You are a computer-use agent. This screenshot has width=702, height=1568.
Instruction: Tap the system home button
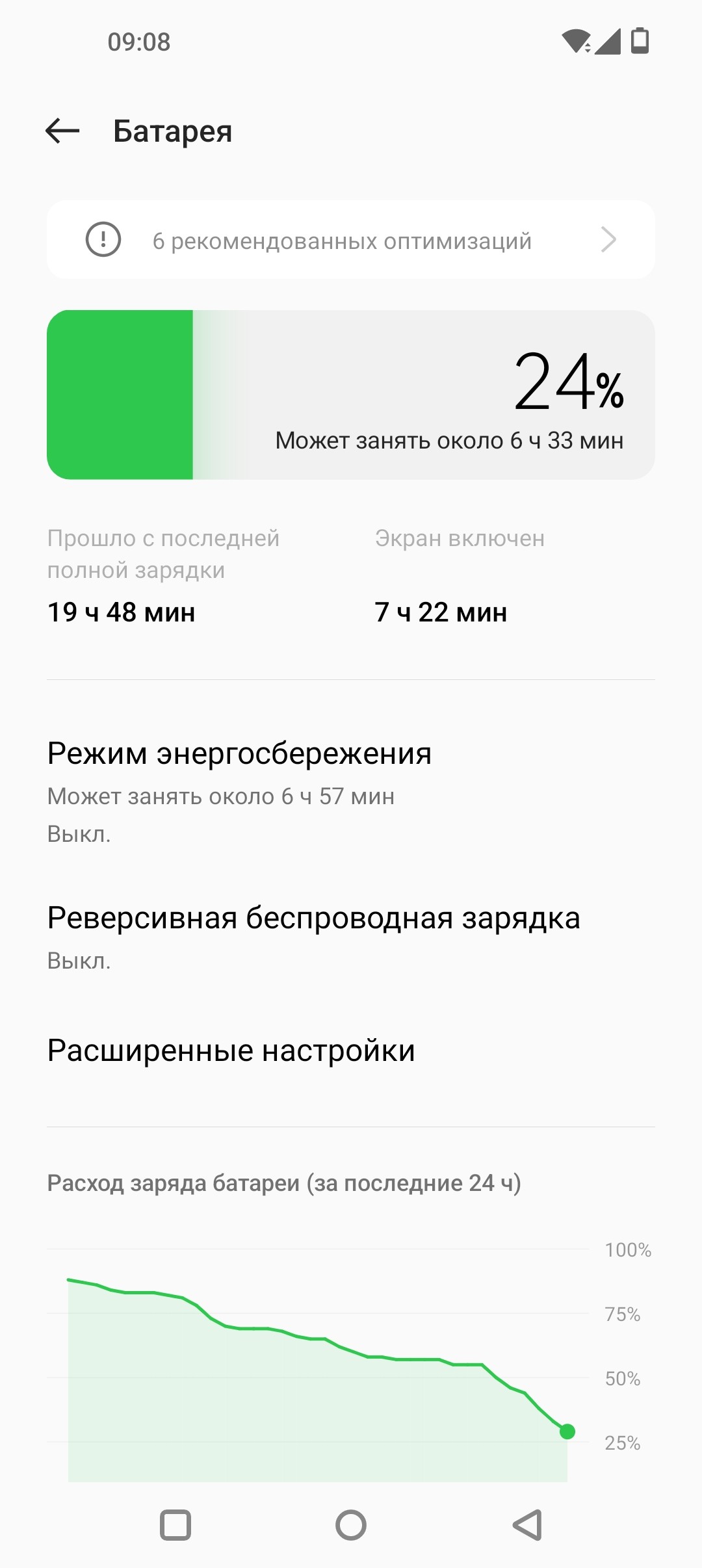click(x=351, y=1525)
